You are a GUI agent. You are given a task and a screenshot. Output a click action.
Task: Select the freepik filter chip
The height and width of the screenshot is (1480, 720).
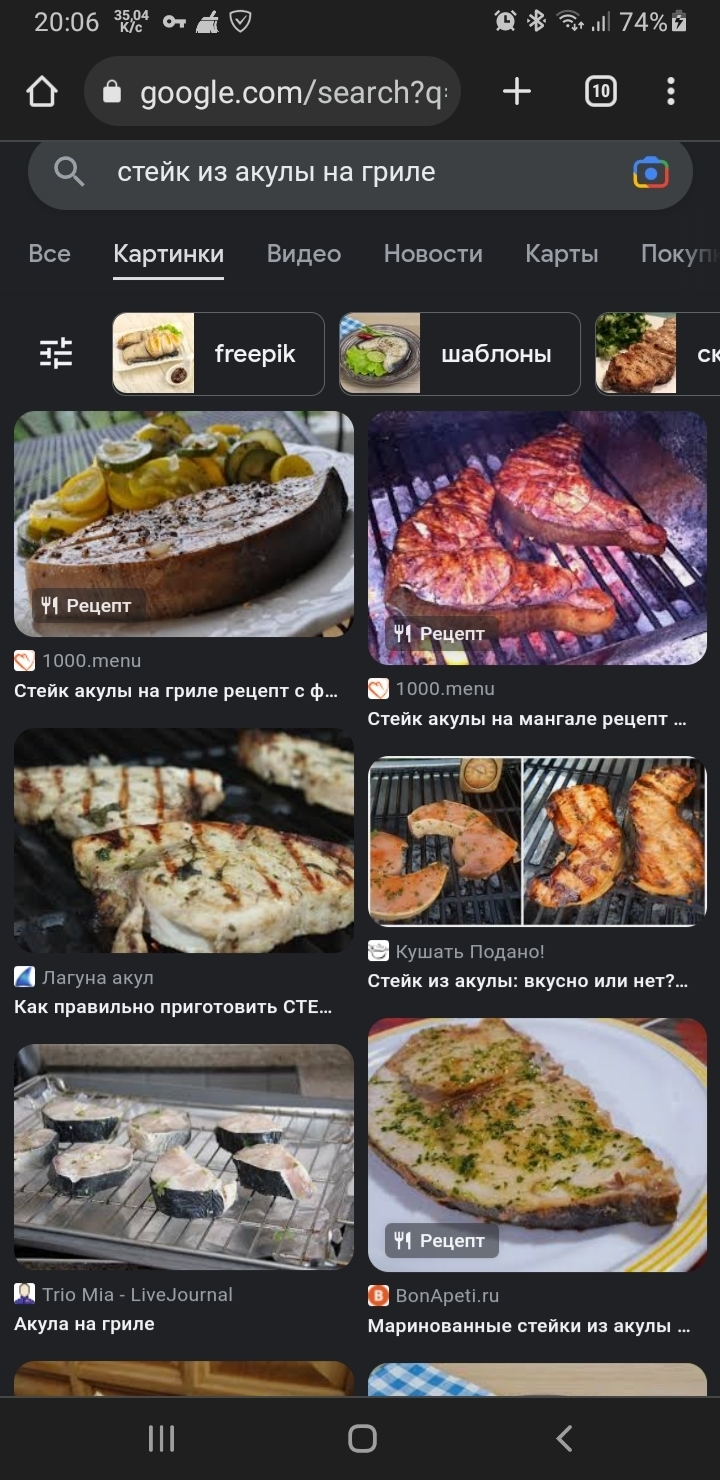[x=218, y=354]
